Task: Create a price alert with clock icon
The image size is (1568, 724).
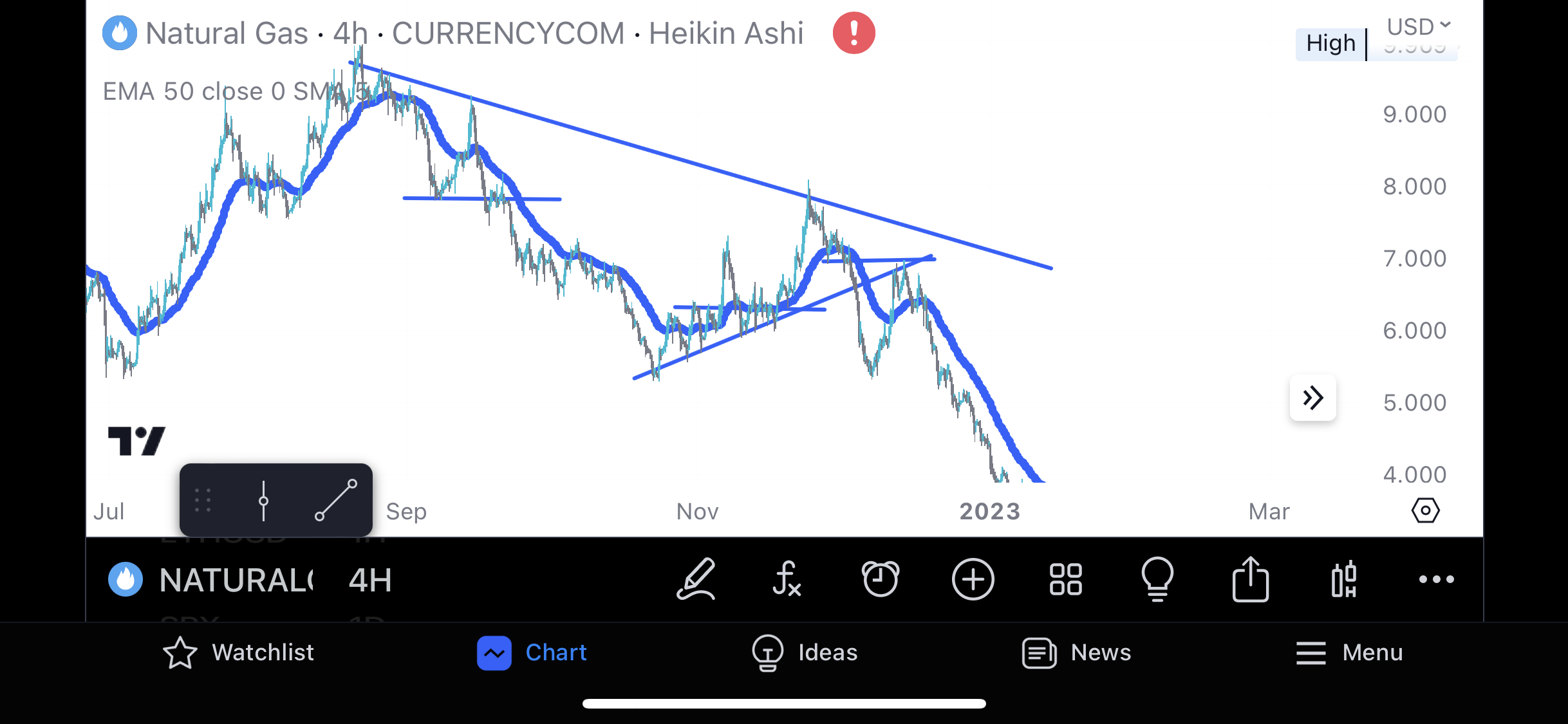Action: click(880, 579)
